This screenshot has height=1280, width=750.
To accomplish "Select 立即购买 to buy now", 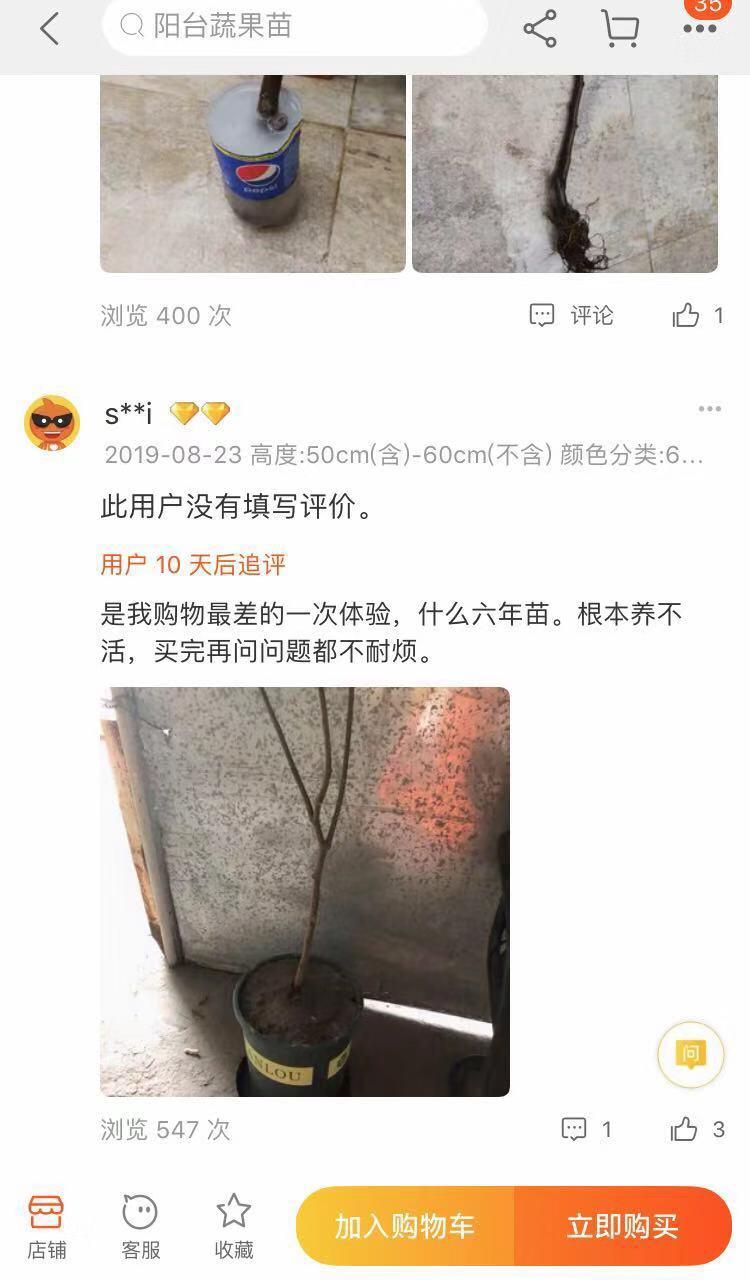I will tap(623, 1226).
